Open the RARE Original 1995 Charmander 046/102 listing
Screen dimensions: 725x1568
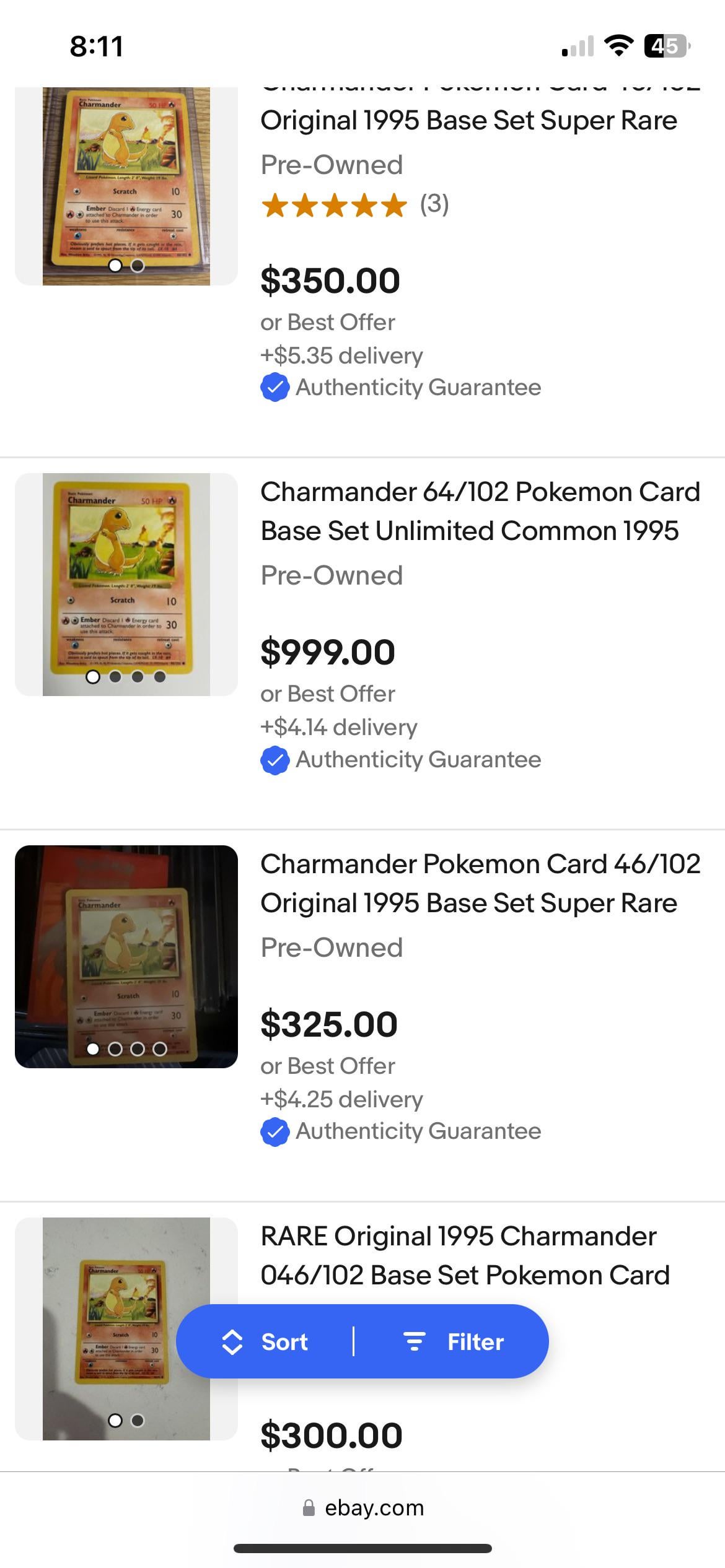click(x=465, y=1255)
